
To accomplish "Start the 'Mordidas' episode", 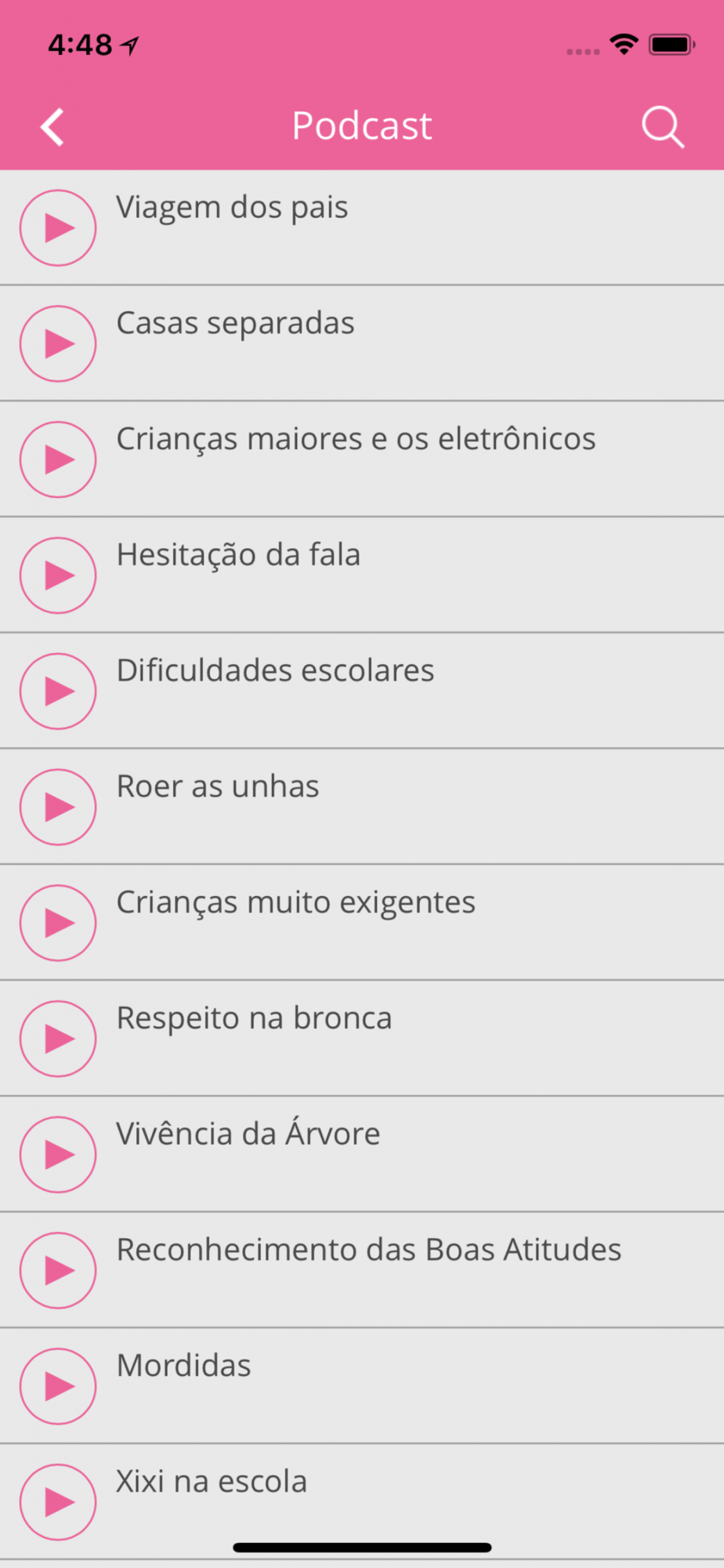I will [58, 1386].
